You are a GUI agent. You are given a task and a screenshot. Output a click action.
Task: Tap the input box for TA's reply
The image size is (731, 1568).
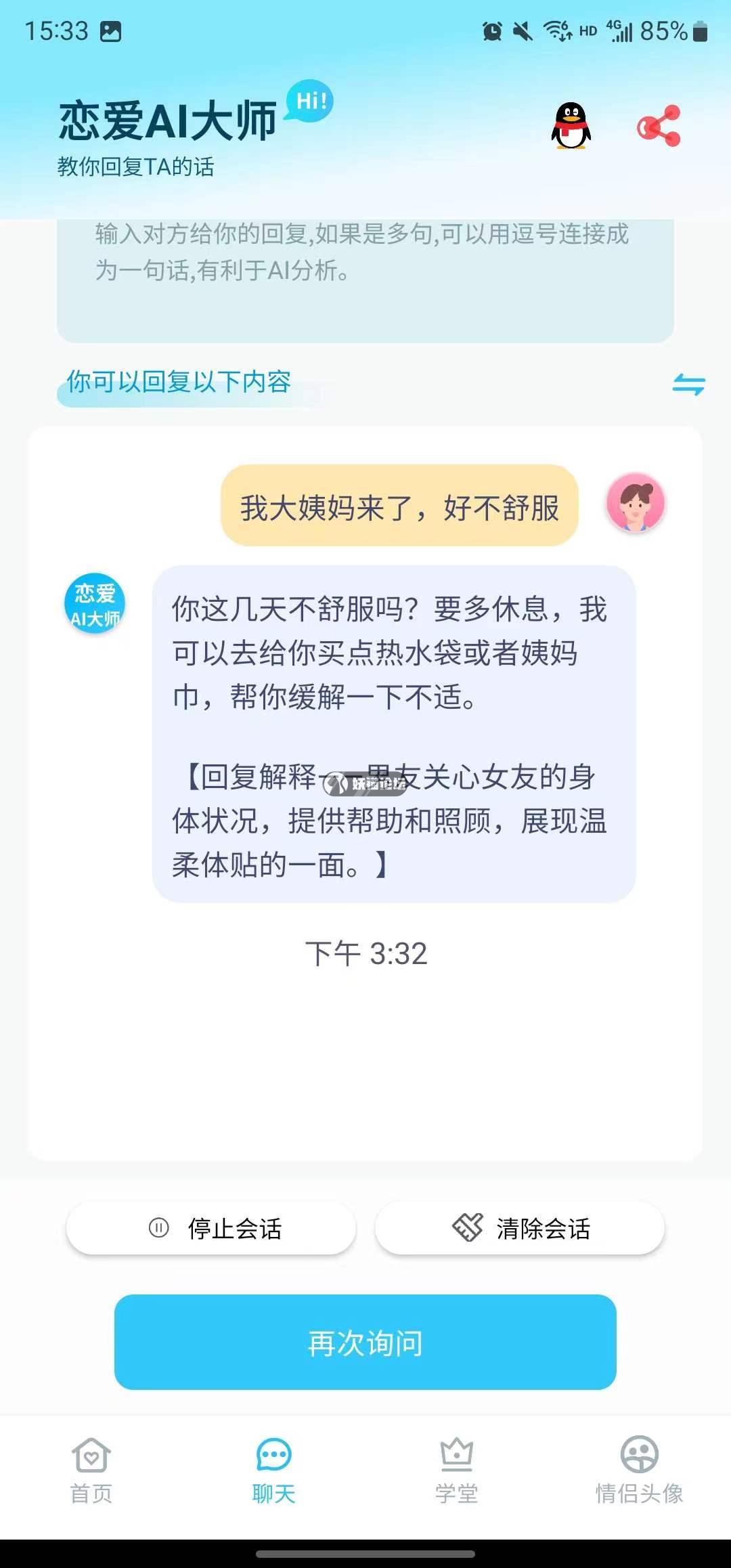365,278
